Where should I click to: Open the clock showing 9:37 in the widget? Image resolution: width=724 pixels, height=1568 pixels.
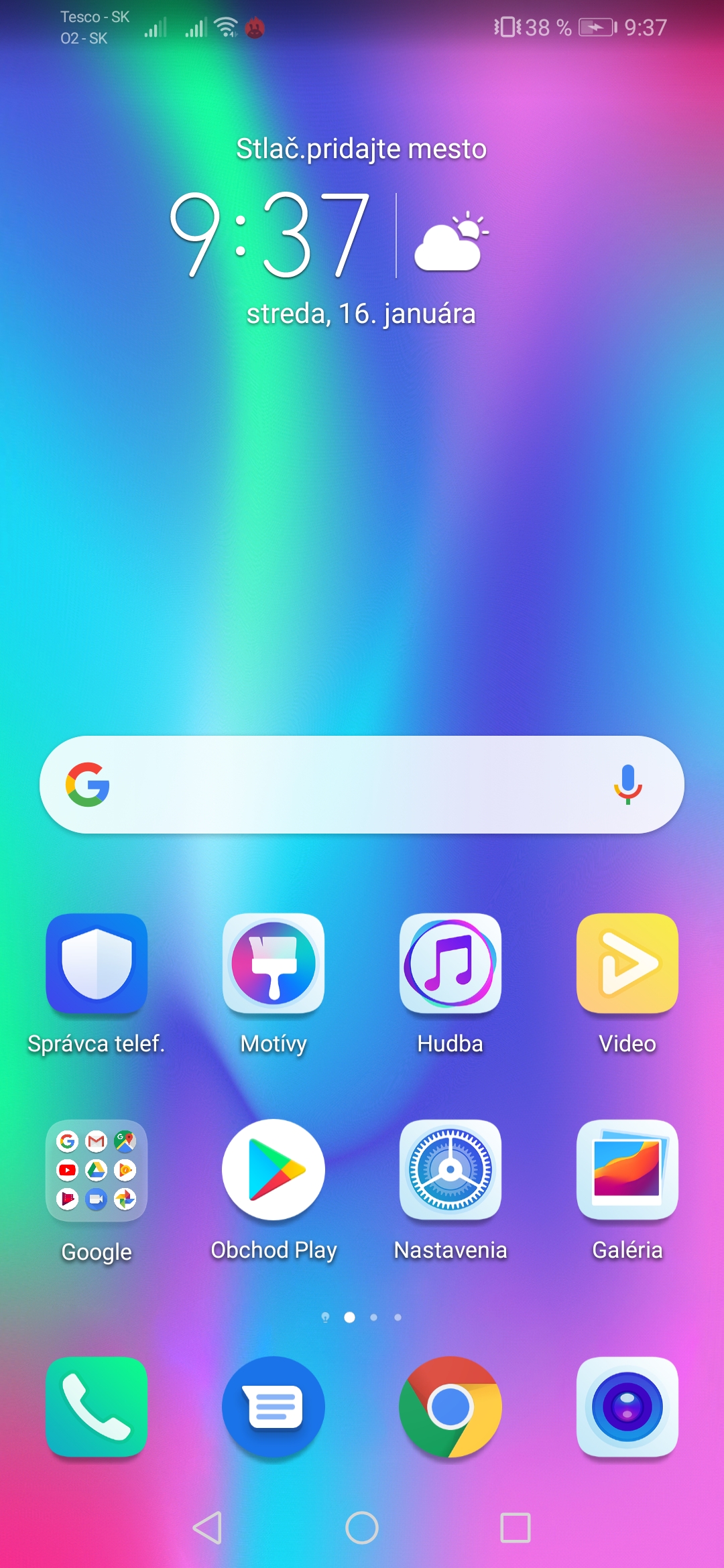coord(269,235)
